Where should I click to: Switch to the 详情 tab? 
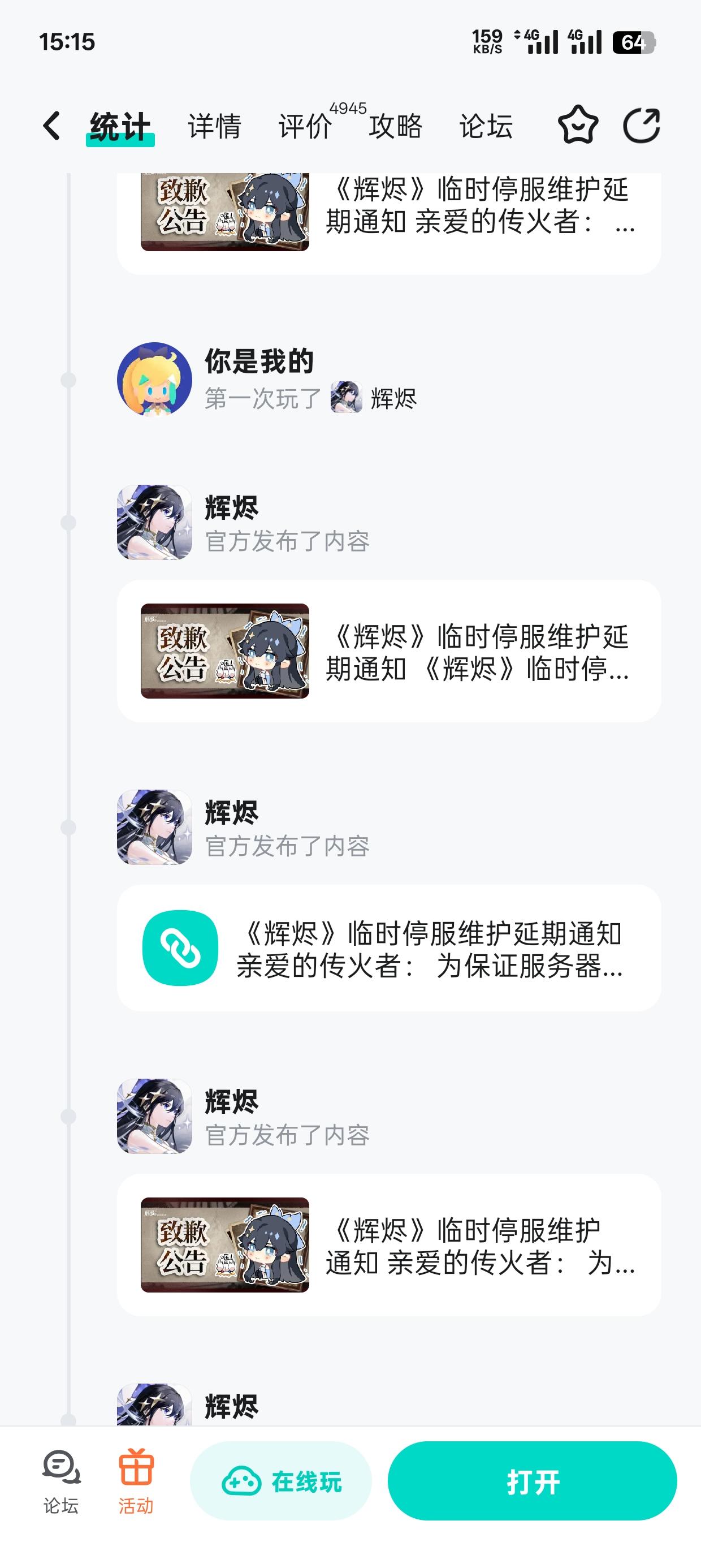214,125
